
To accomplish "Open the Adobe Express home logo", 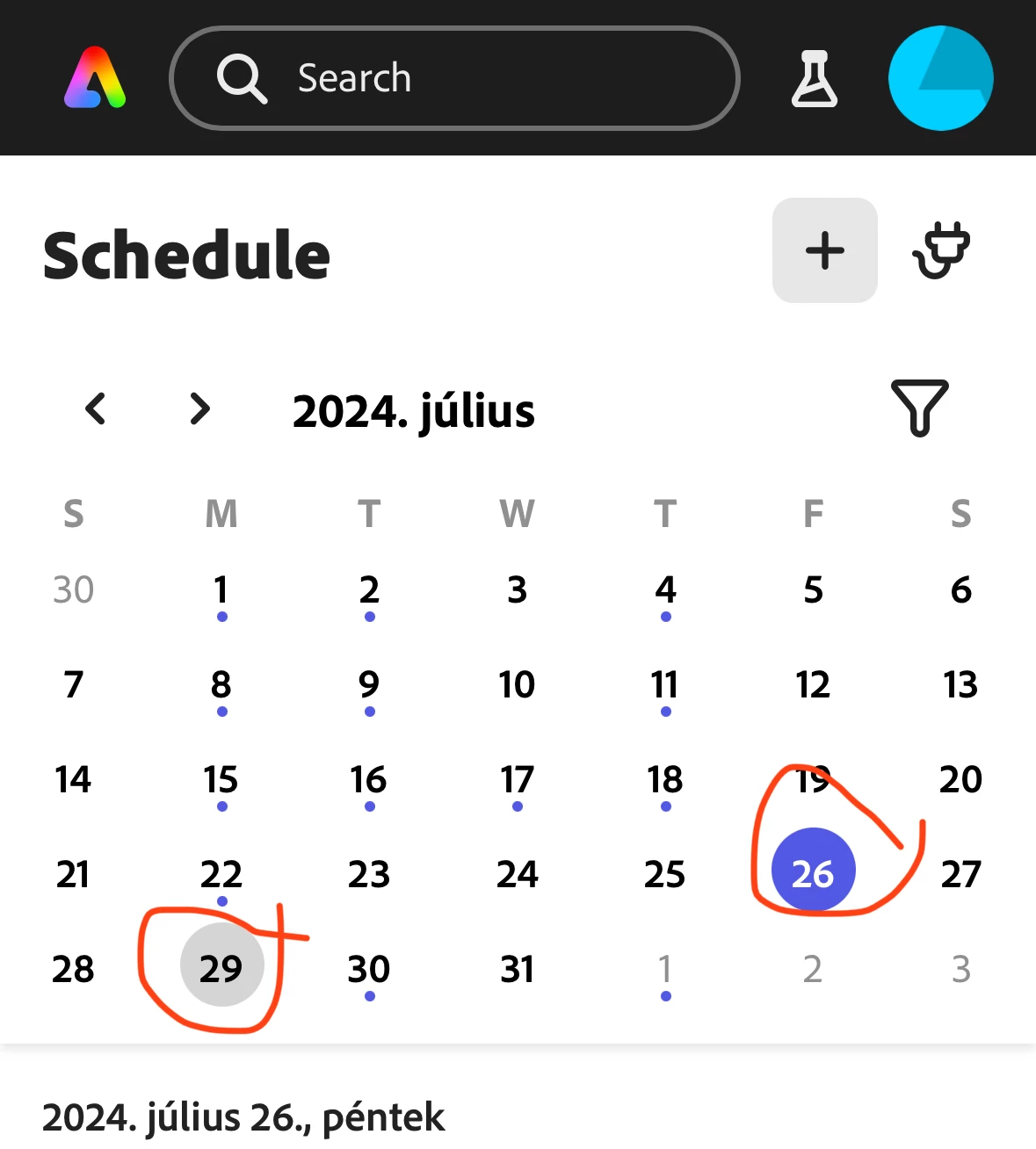I will 95,78.
